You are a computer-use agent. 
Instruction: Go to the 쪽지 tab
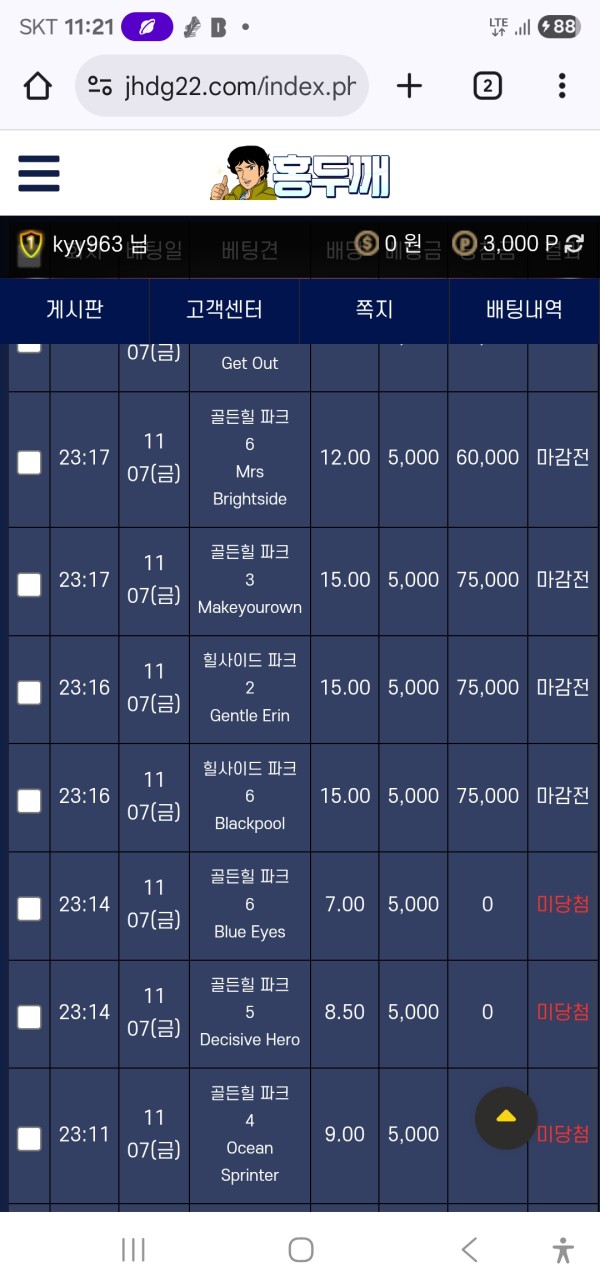[x=374, y=310]
